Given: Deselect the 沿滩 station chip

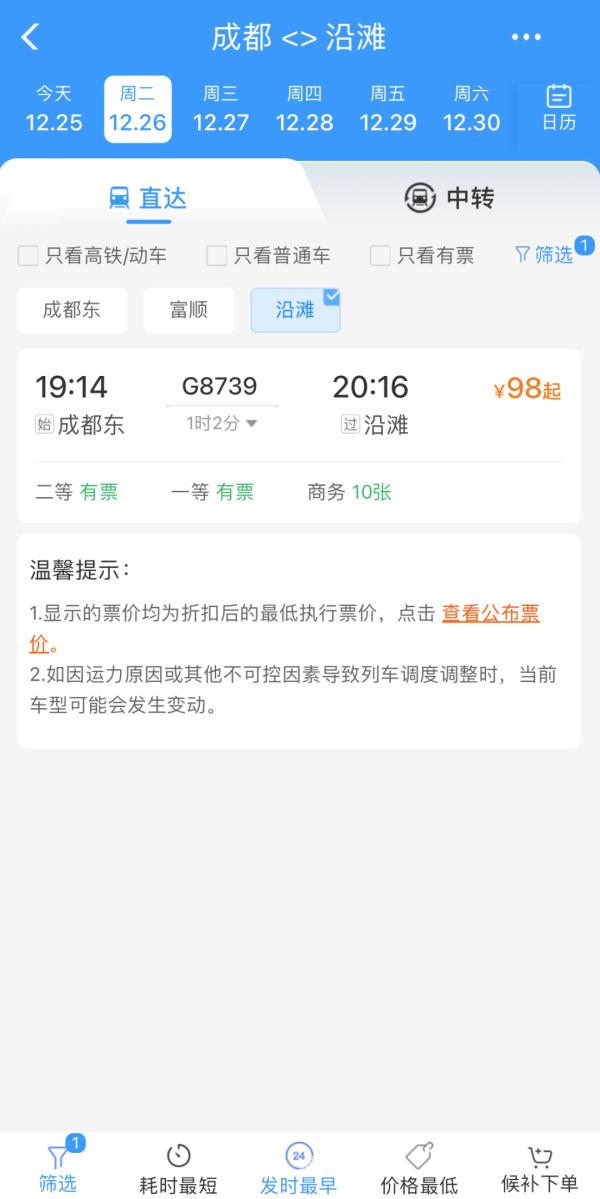Looking at the screenshot, I should (x=295, y=310).
